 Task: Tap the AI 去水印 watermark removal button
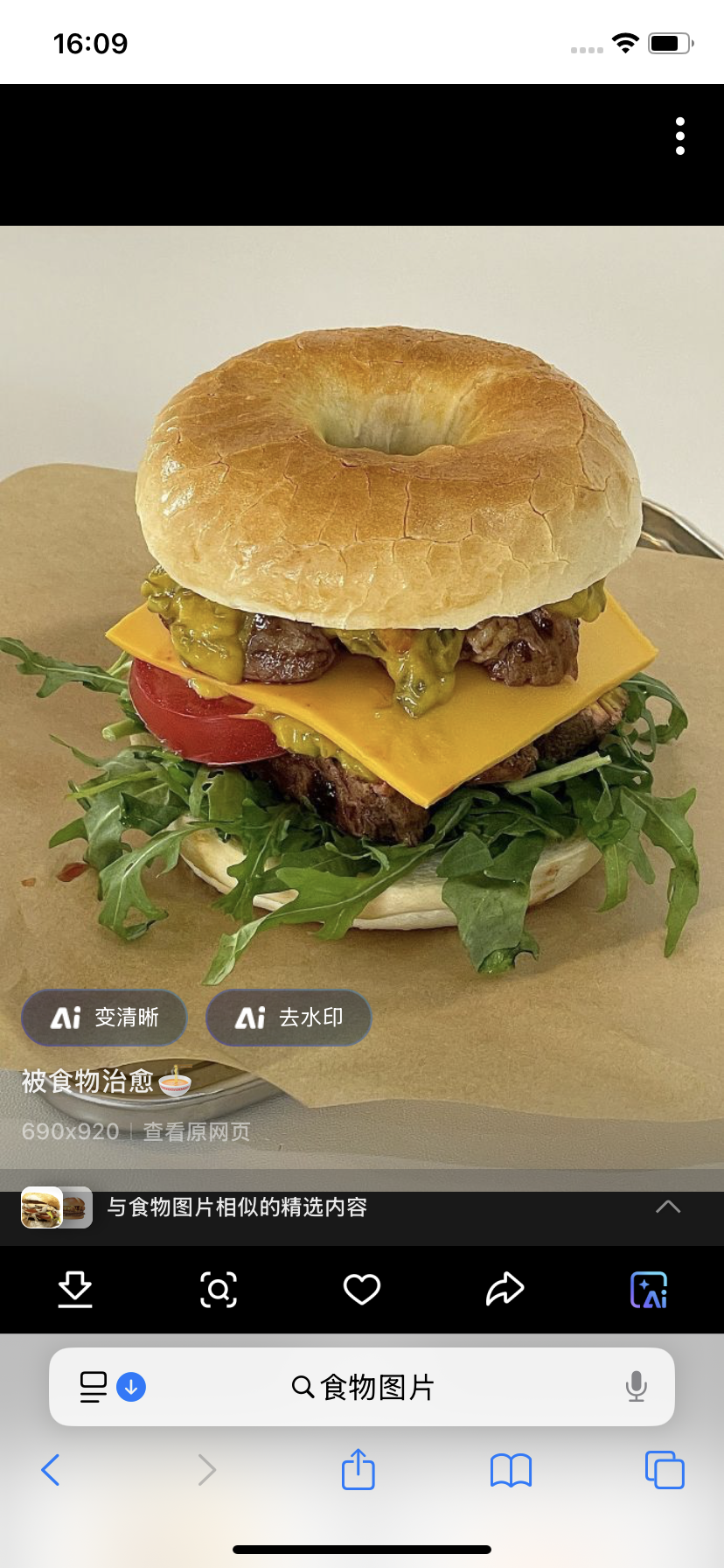pyautogui.click(x=289, y=1018)
